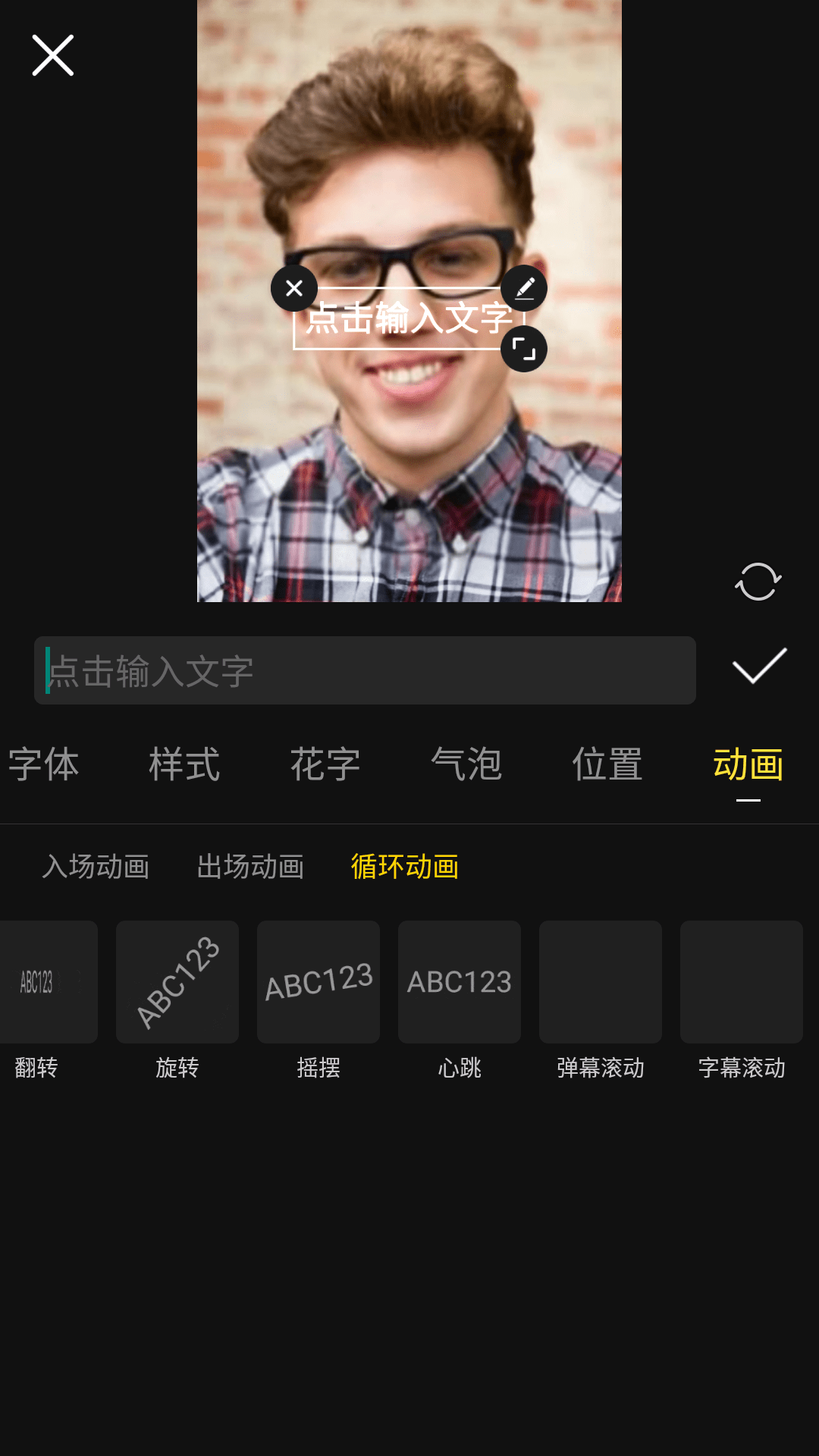Switch to the 字体 font tab
Screen dimensions: 819x1456
[43, 766]
